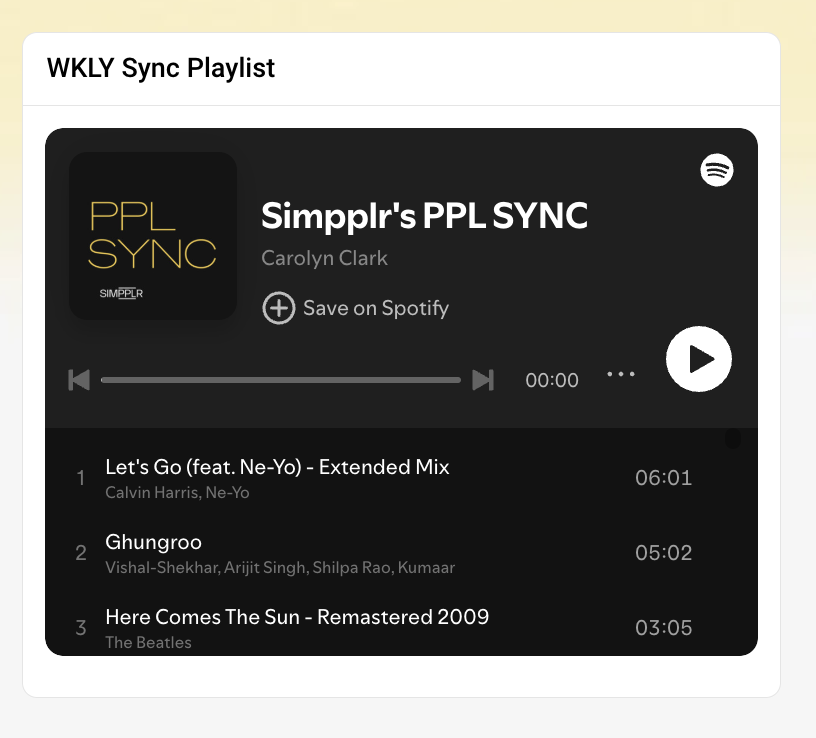This screenshot has width=816, height=738.
Task: Open Carolyn Clark's profile link
Action: click(x=324, y=258)
